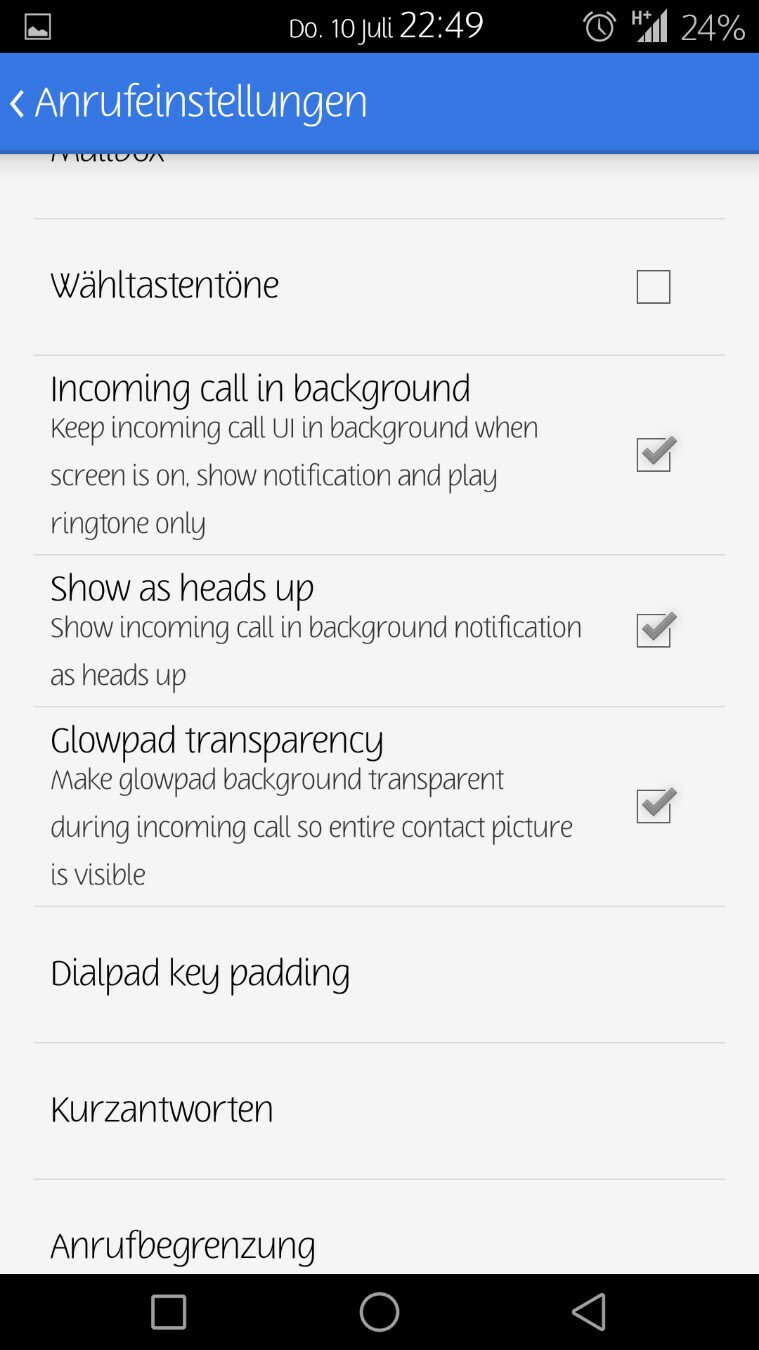Open Dialpad key padding setting
This screenshot has width=759, height=1350.
point(200,974)
